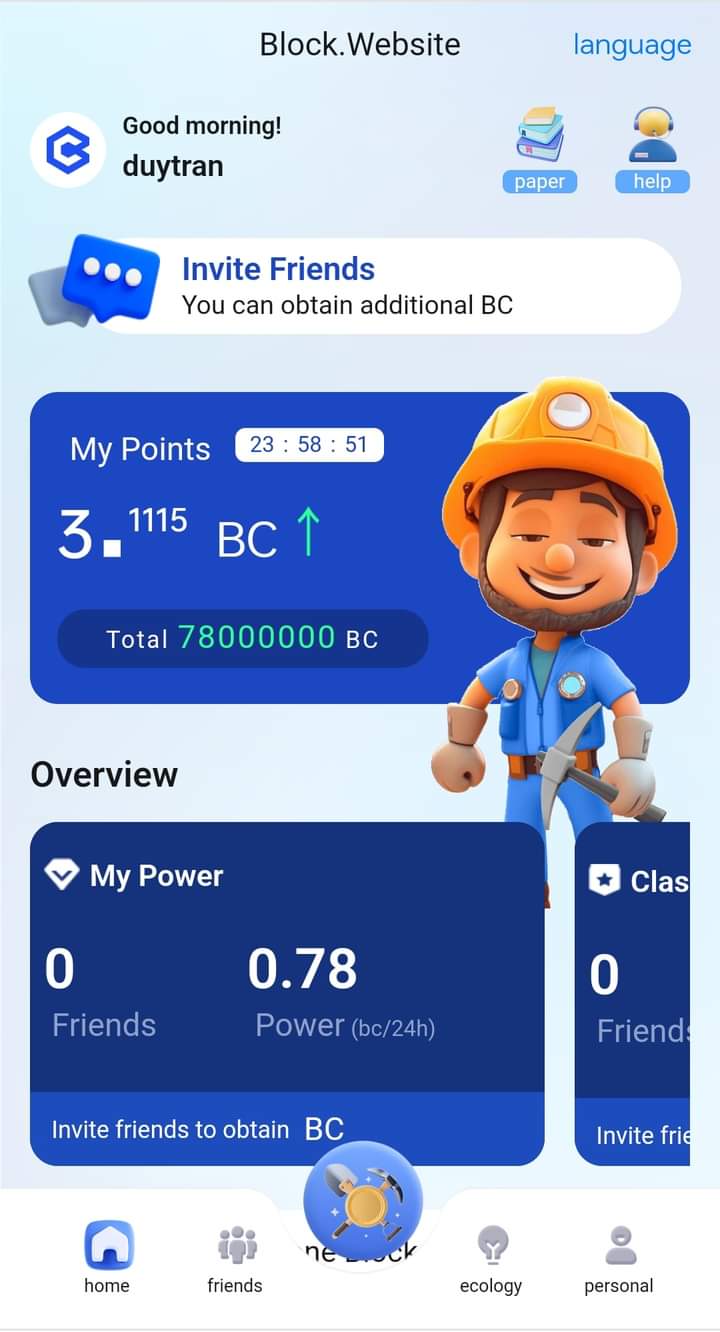This screenshot has height=1332, width=720.
Task: Switch to the home tab
Action: 107,1258
